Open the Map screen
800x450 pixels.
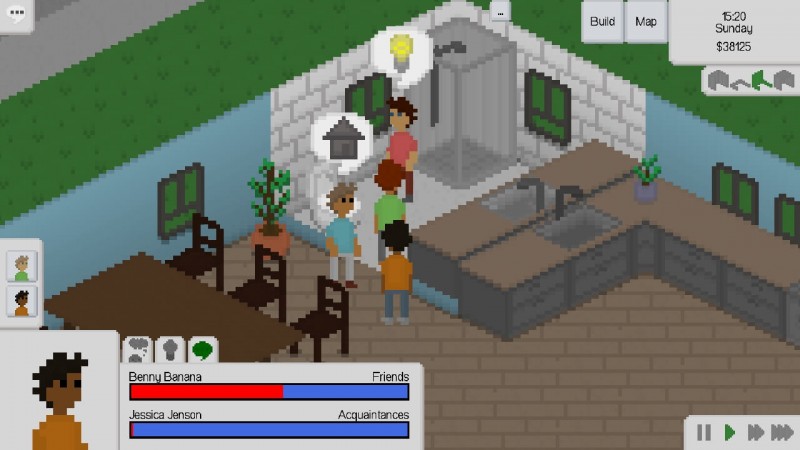coord(646,21)
